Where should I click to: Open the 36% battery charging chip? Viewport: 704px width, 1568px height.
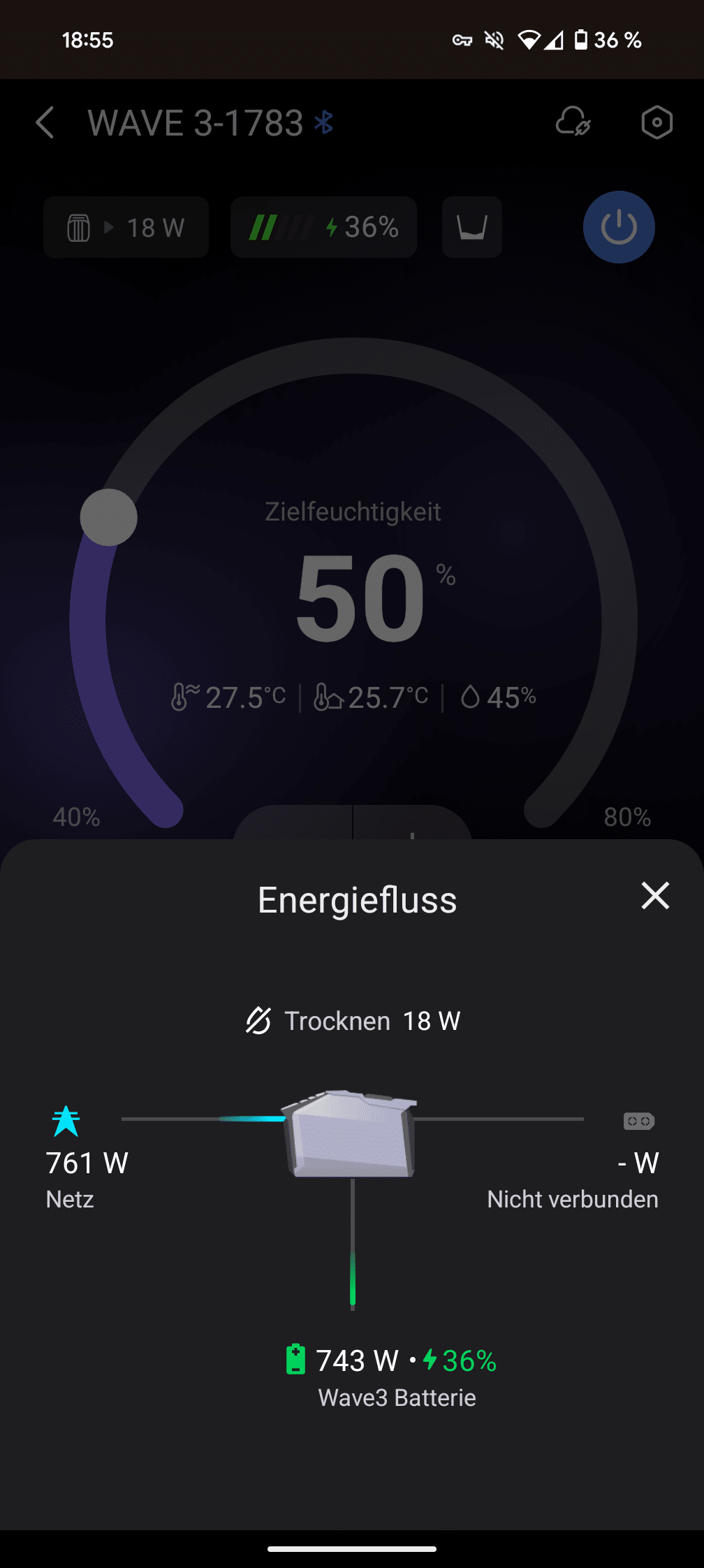(324, 227)
